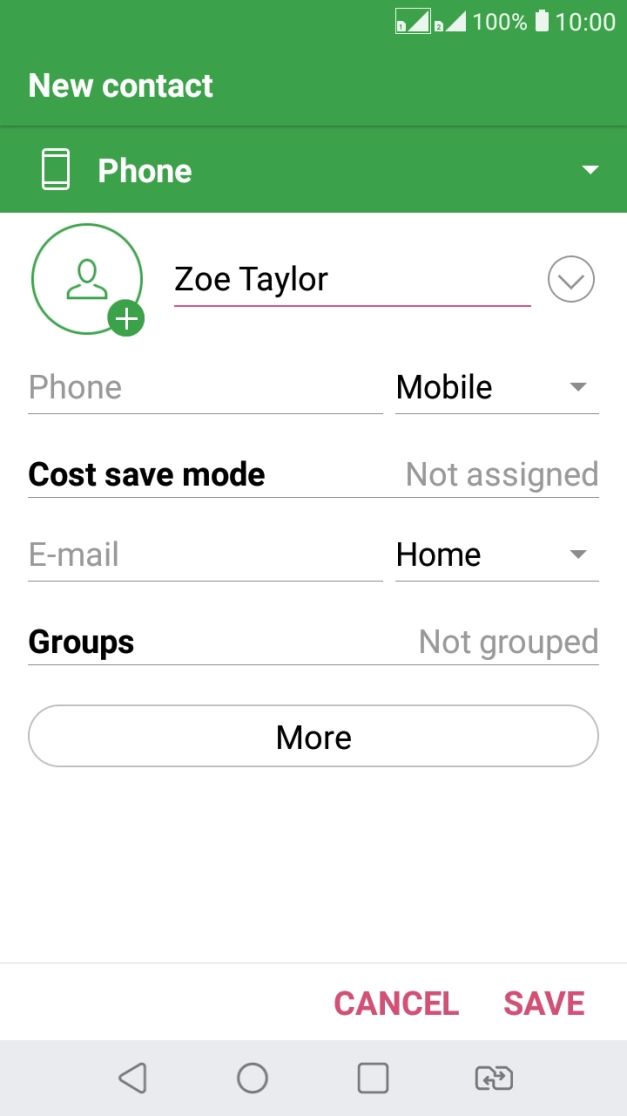The height and width of the screenshot is (1116, 627).
Task: Show More contact fields
Action: (313, 738)
